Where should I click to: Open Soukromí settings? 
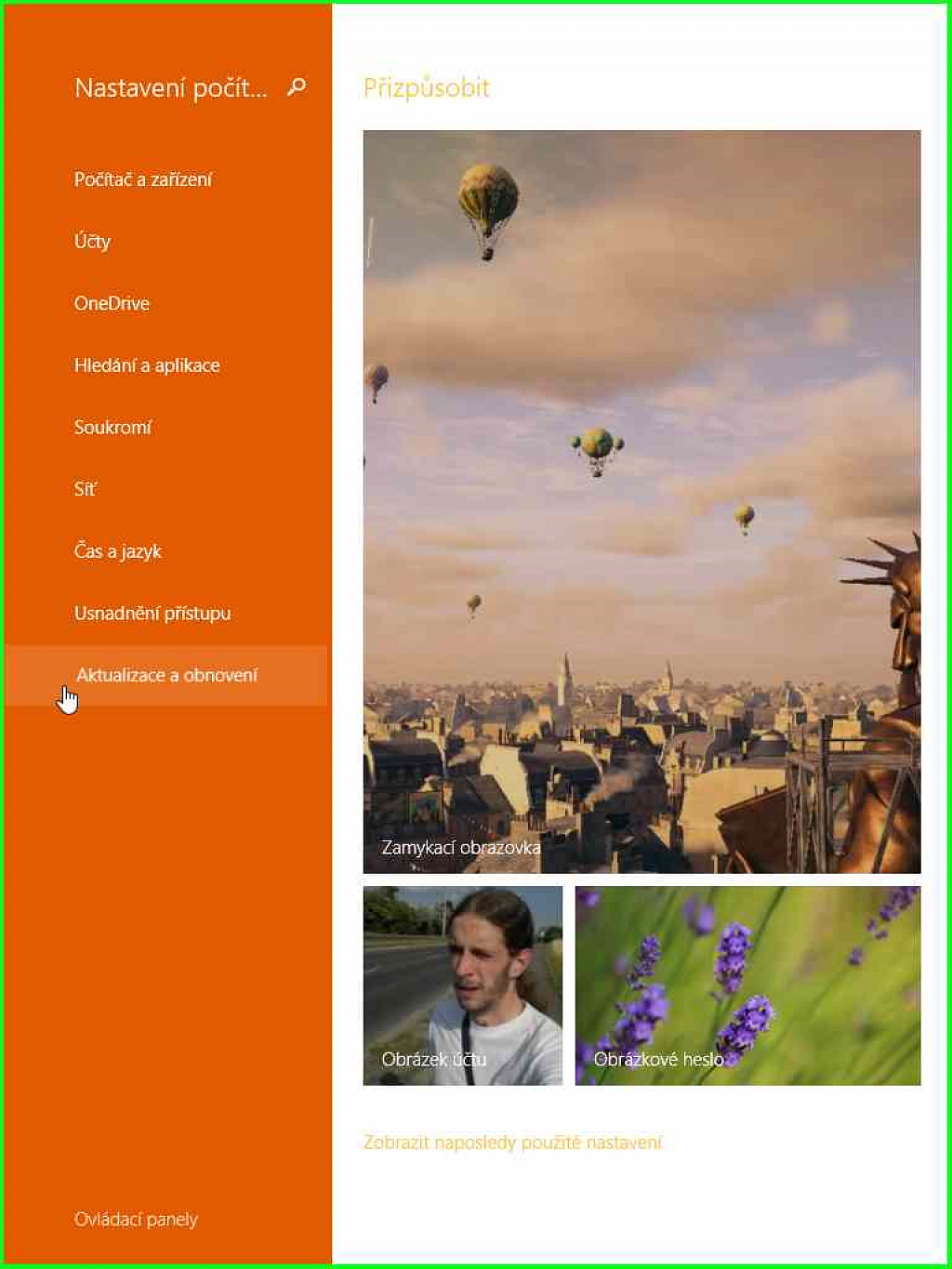coord(112,428)
